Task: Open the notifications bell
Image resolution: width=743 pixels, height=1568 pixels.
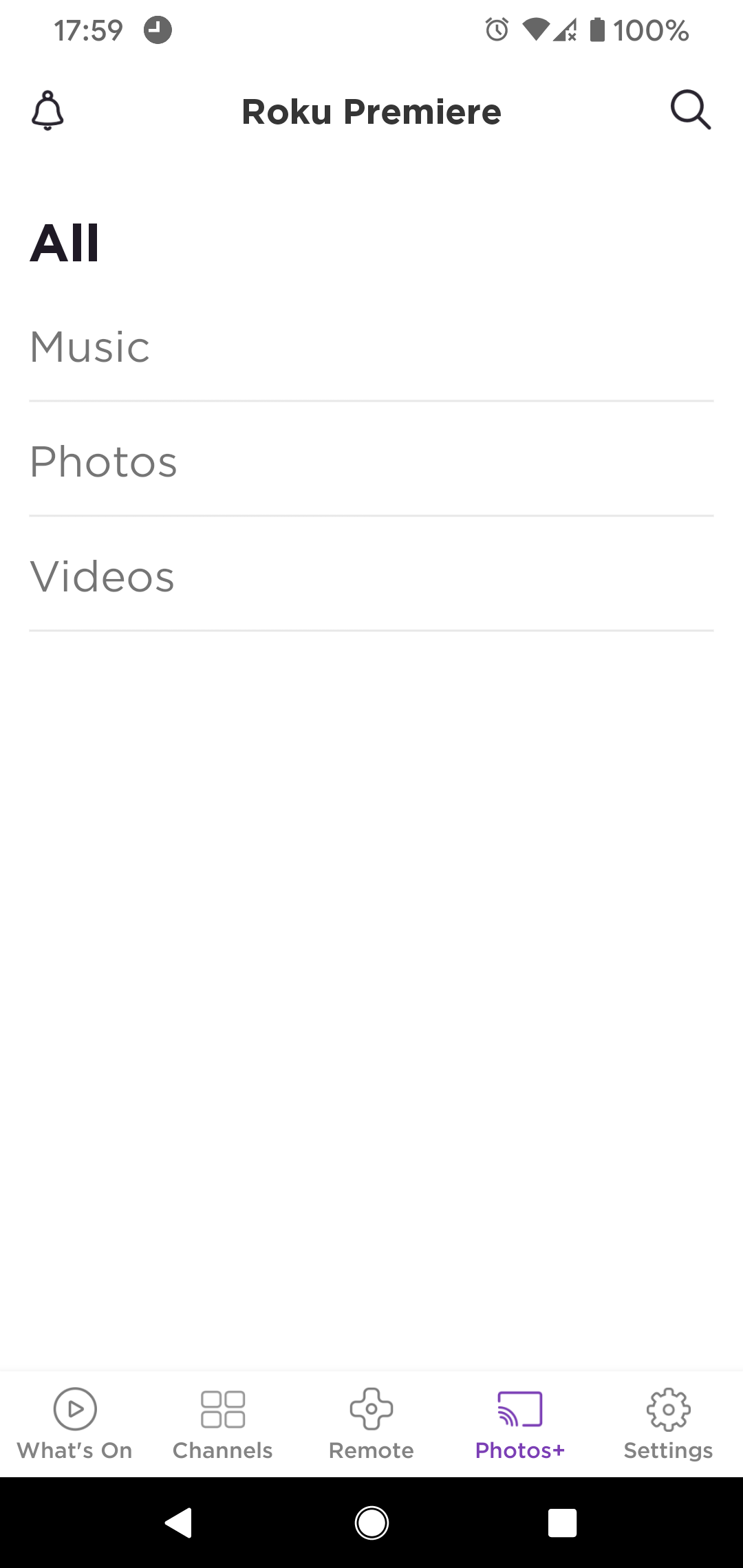Action: [47, 110]
